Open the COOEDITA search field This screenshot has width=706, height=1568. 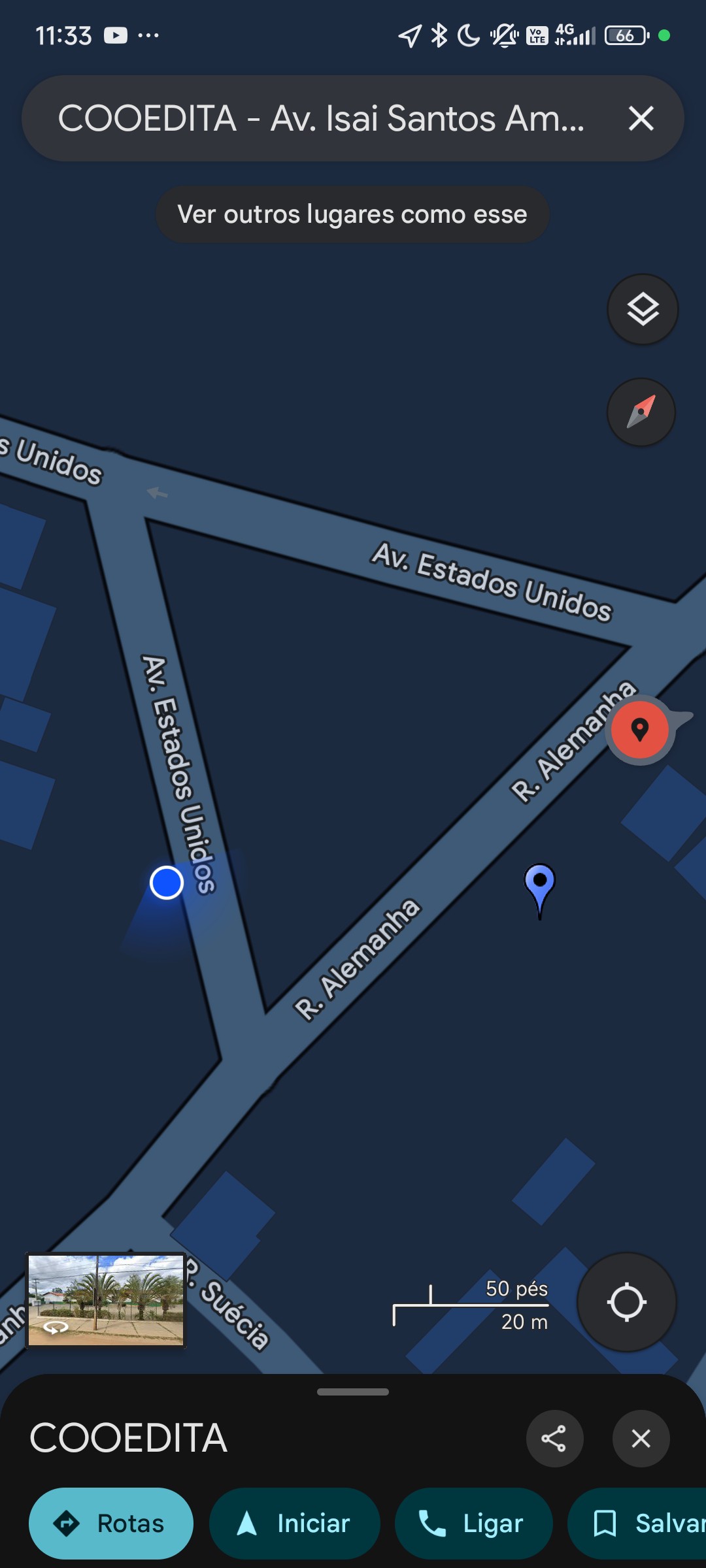pyautogui.click(x=320, y=118)
